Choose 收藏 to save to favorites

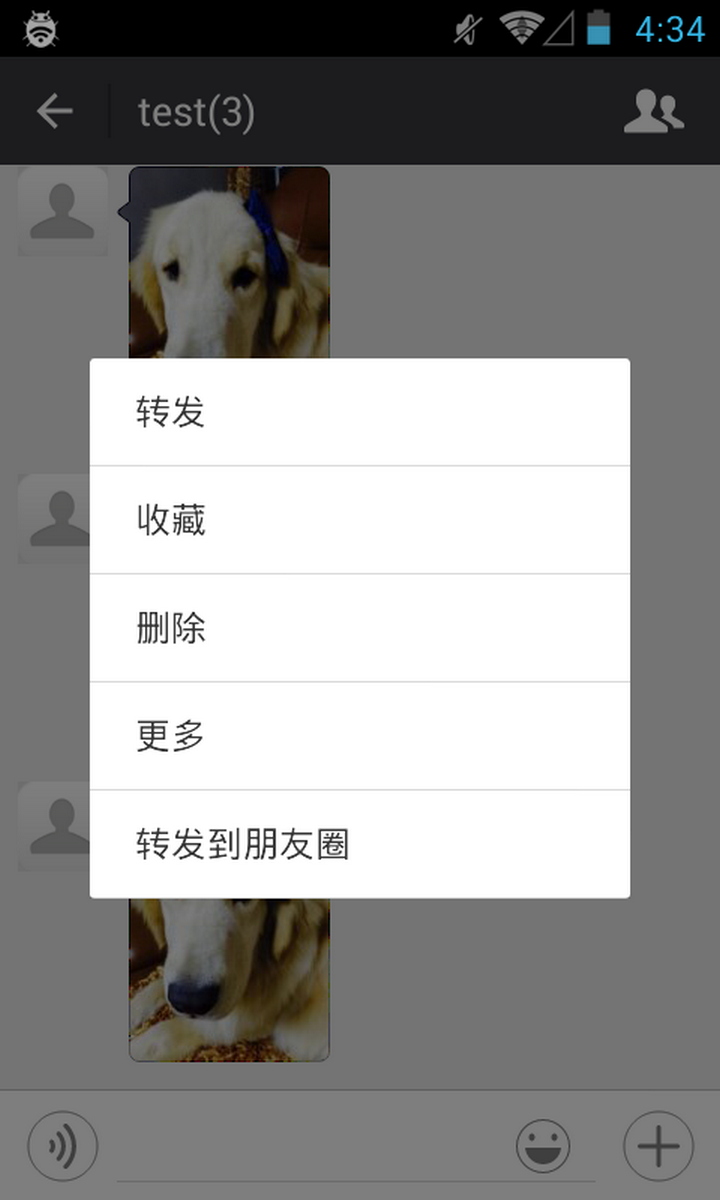[x=359, y=520]
